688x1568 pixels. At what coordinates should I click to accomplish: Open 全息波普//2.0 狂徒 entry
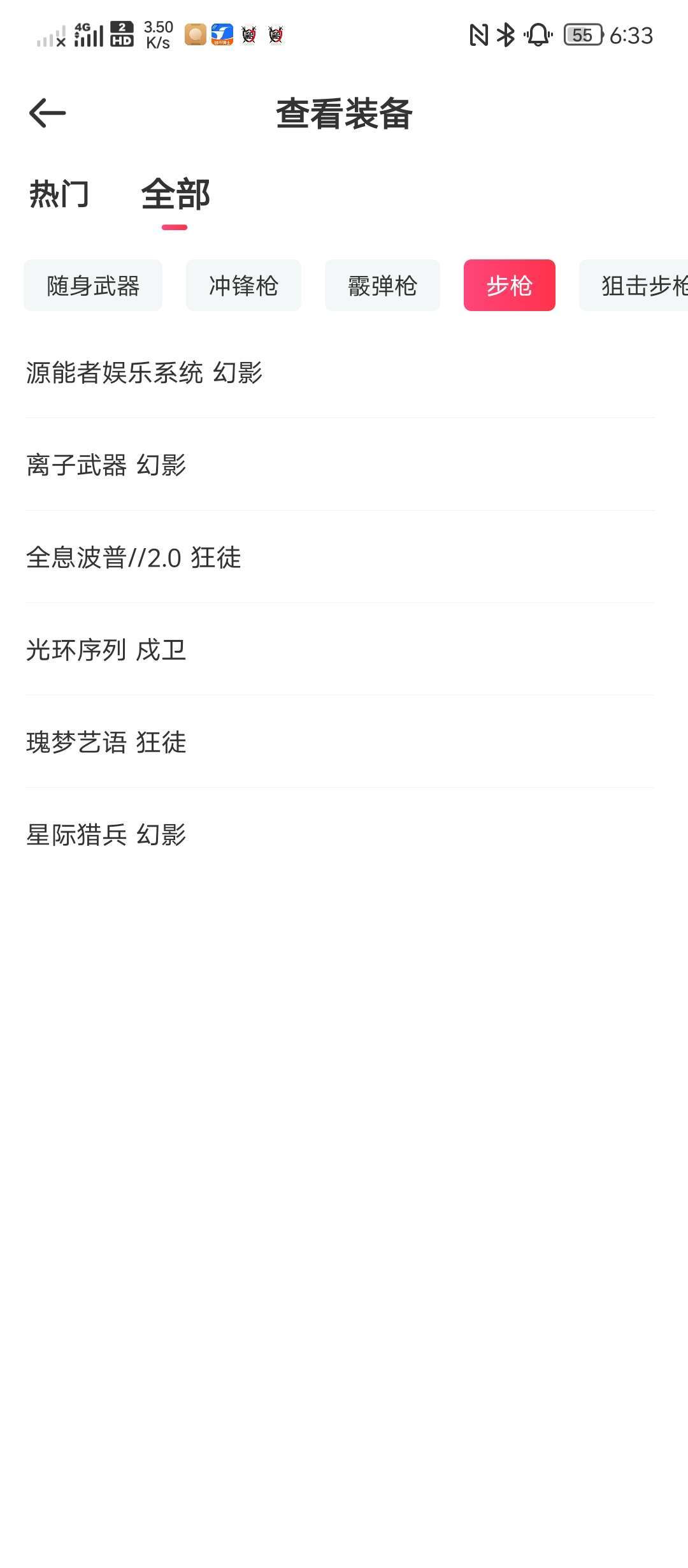tap(134, 558)
